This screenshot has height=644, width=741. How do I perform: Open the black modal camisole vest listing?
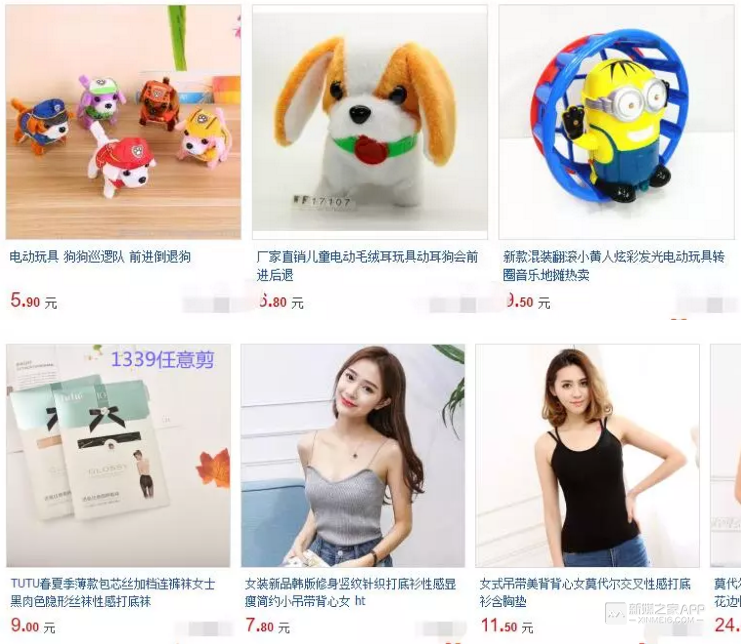coord(586,456)
